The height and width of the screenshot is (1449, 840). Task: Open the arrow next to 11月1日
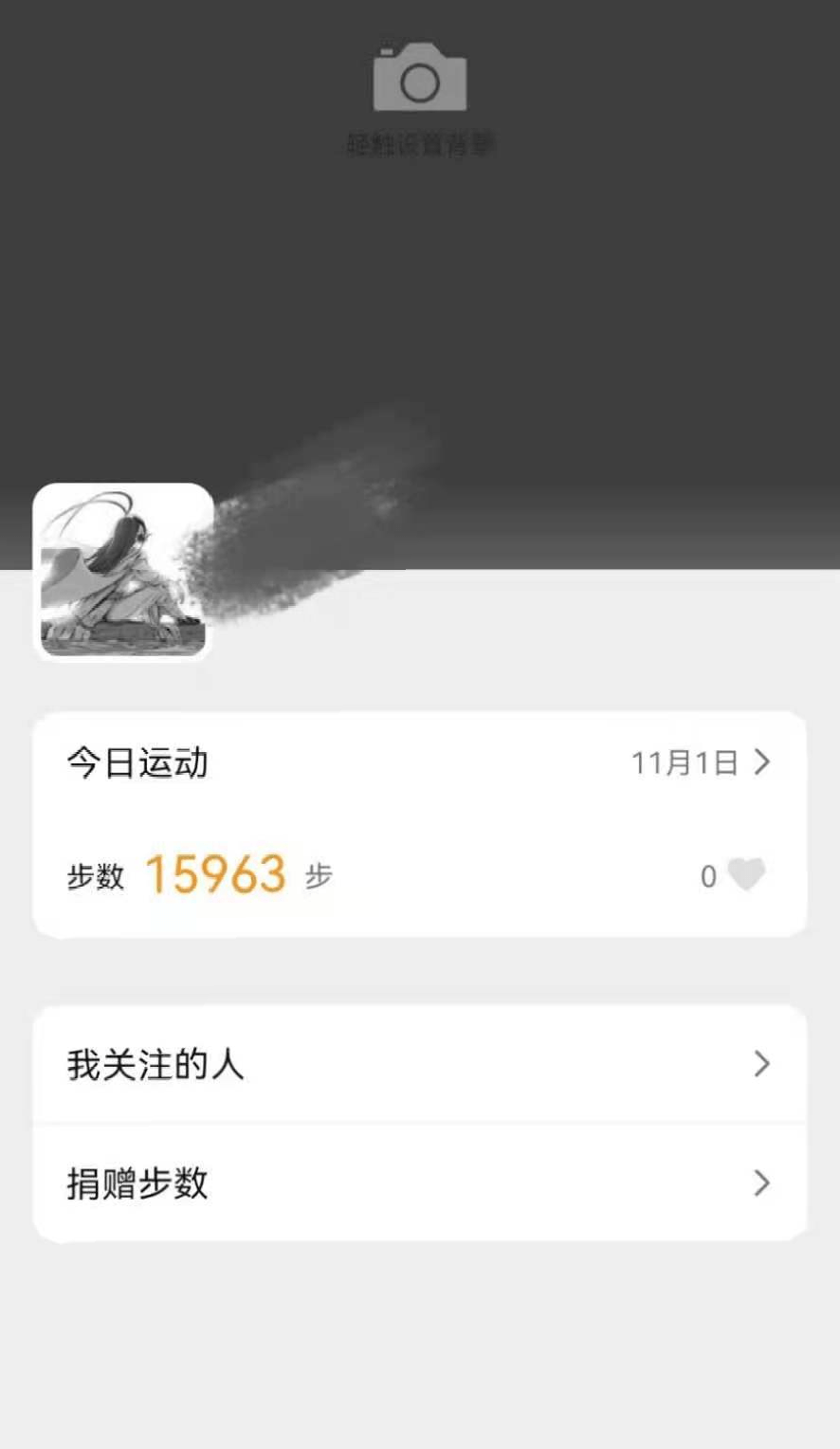click(762, 761)
